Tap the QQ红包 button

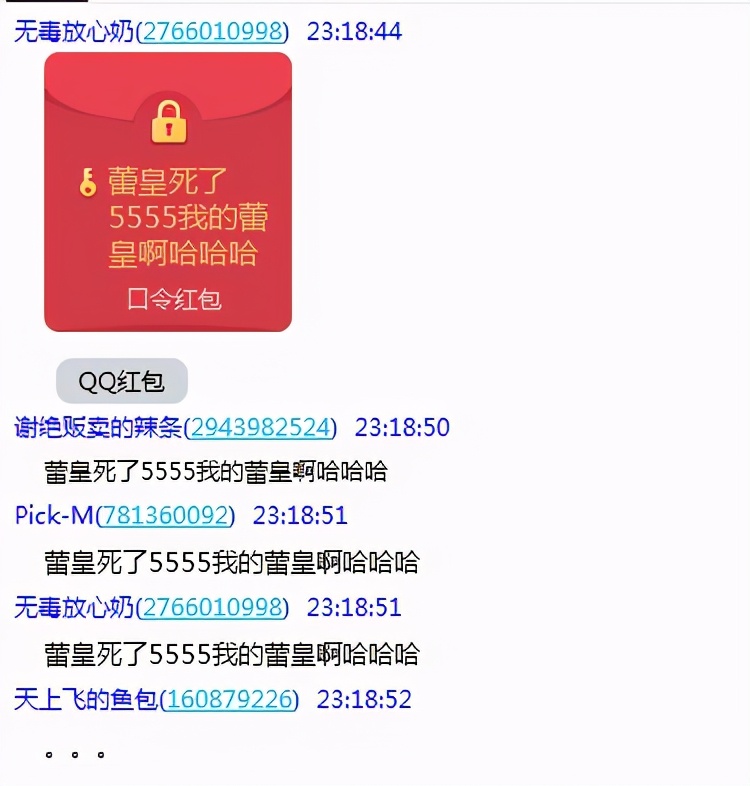pos(121,381)
